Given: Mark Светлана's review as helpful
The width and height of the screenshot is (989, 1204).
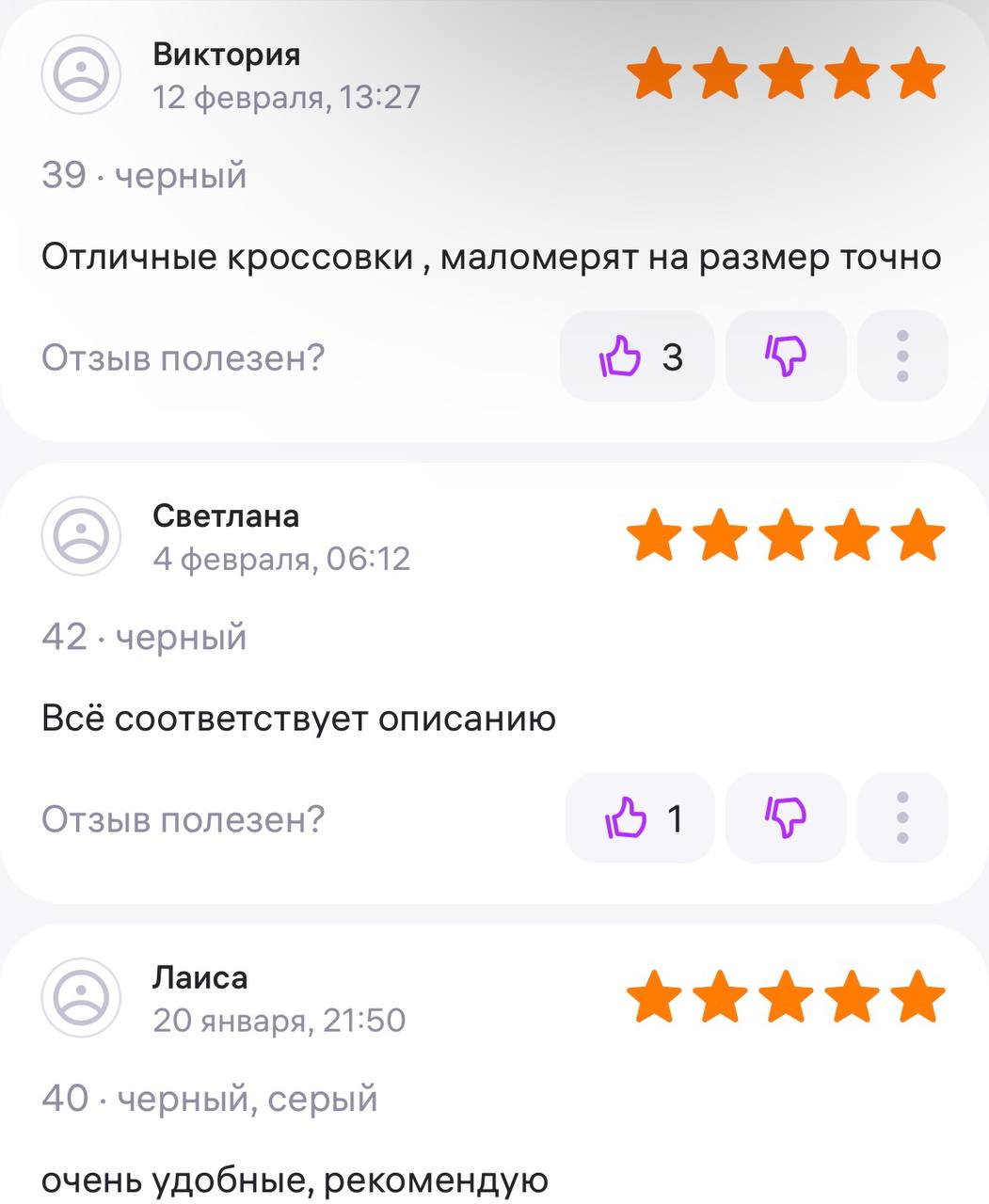Looking at the screenshot, I should click(x=640, y=817).
